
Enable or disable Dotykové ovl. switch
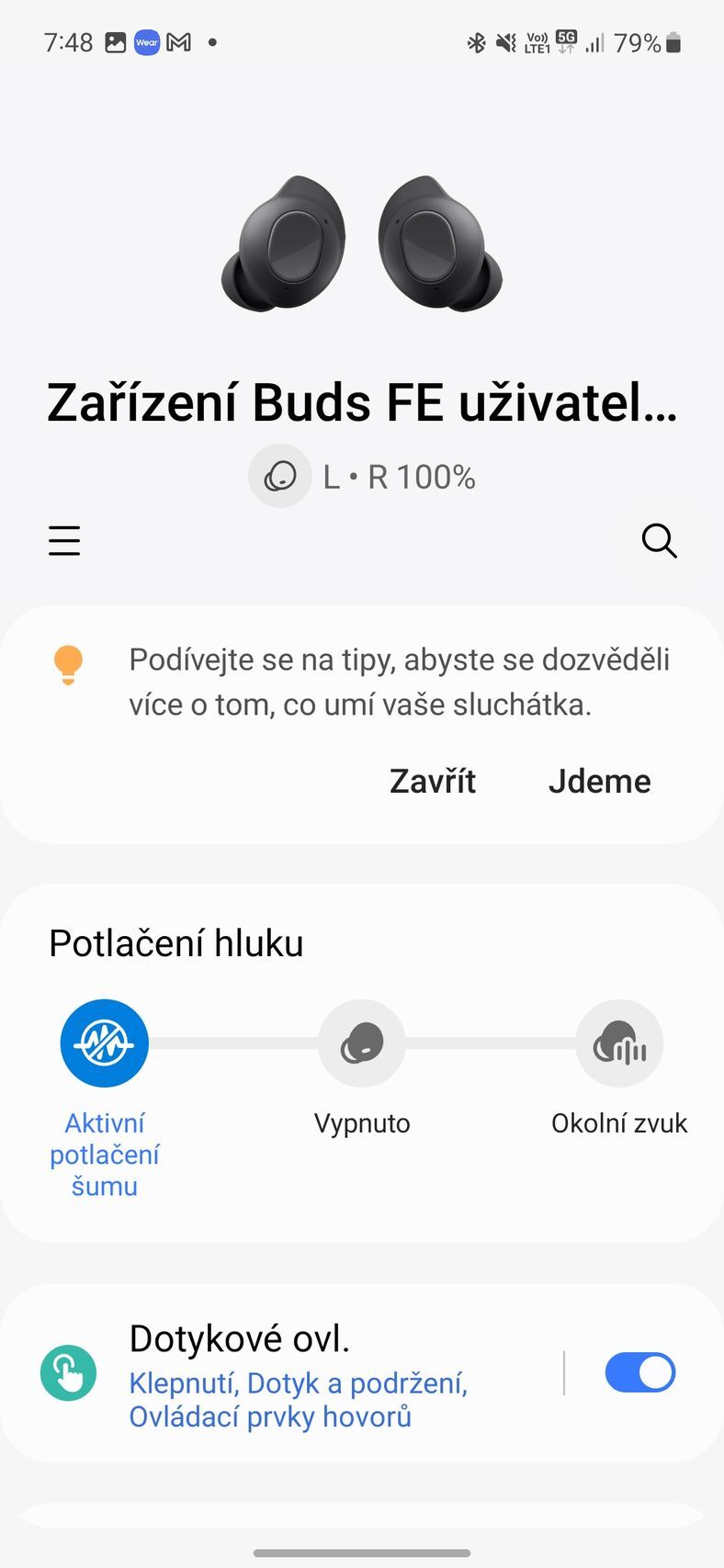pyautogui.click(x=639, y=1372)
